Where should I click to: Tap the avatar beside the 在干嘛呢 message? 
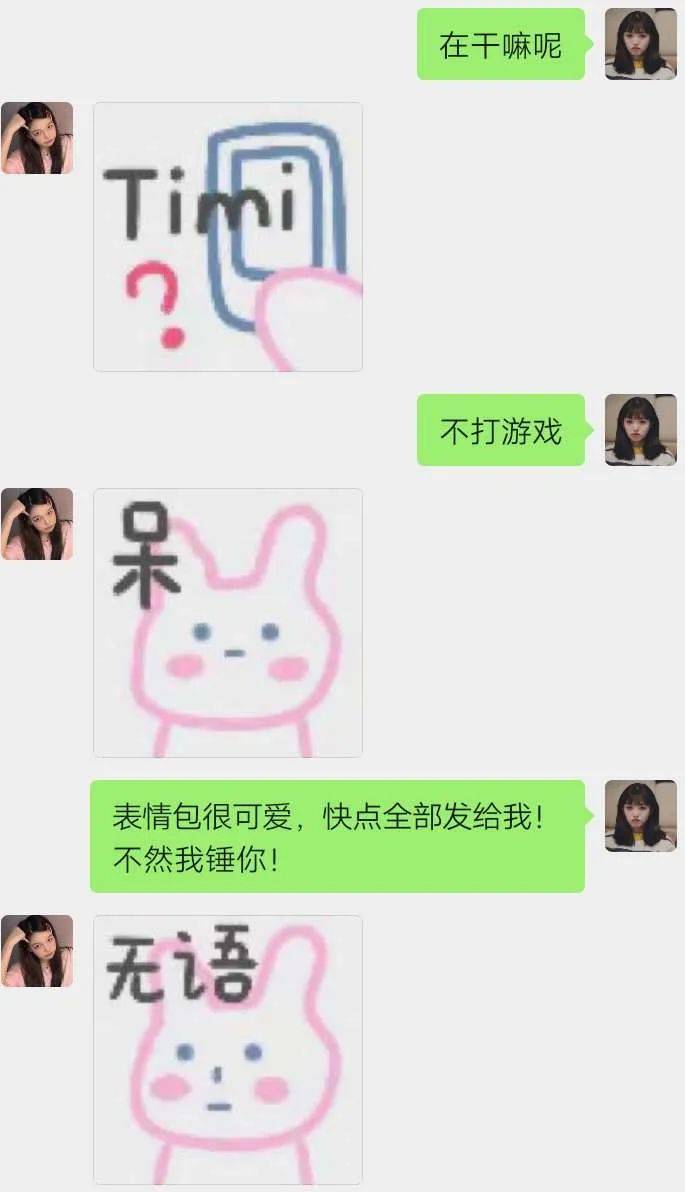(641, 44)
